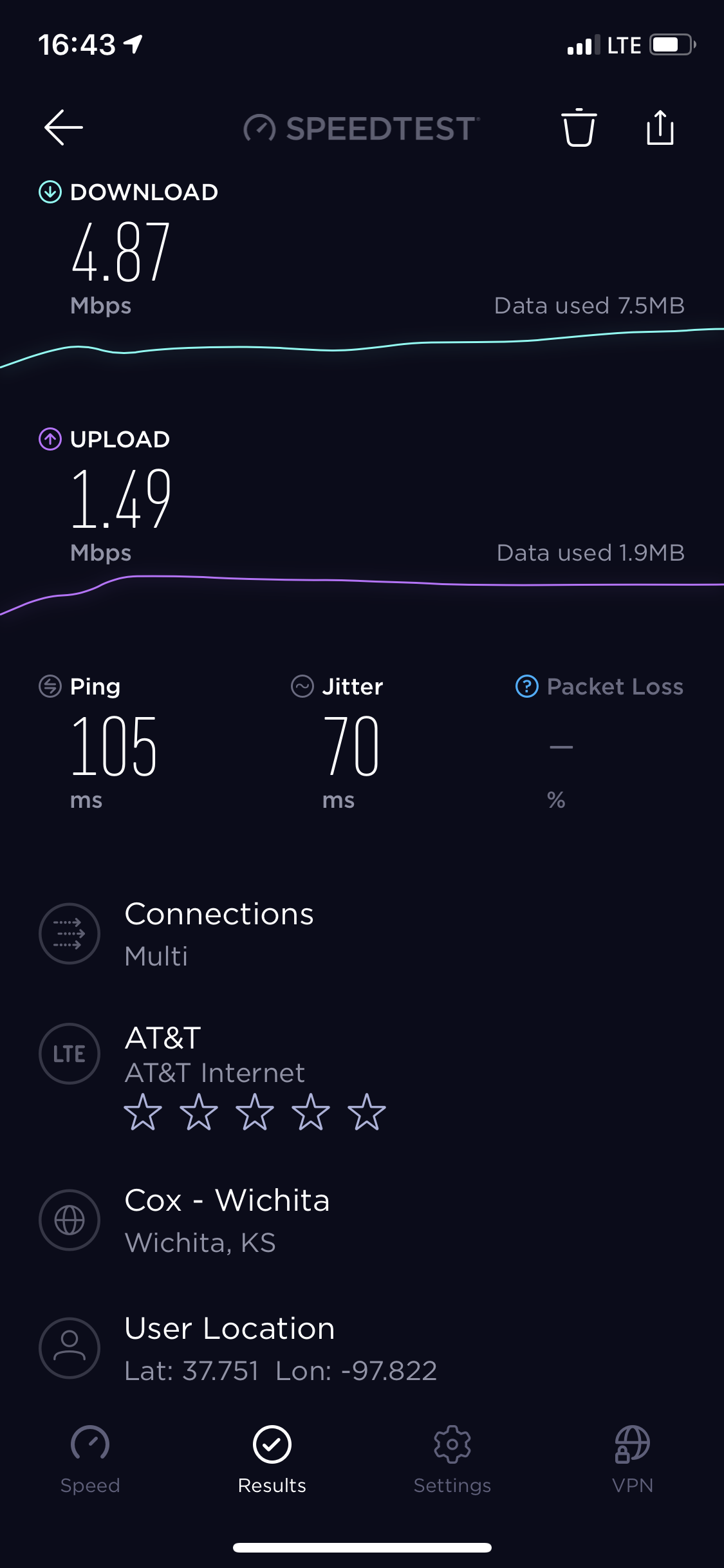The image size is (724, 1568).
Task: Open the Packet Loss help icon
Action: [x=526, y=686]
